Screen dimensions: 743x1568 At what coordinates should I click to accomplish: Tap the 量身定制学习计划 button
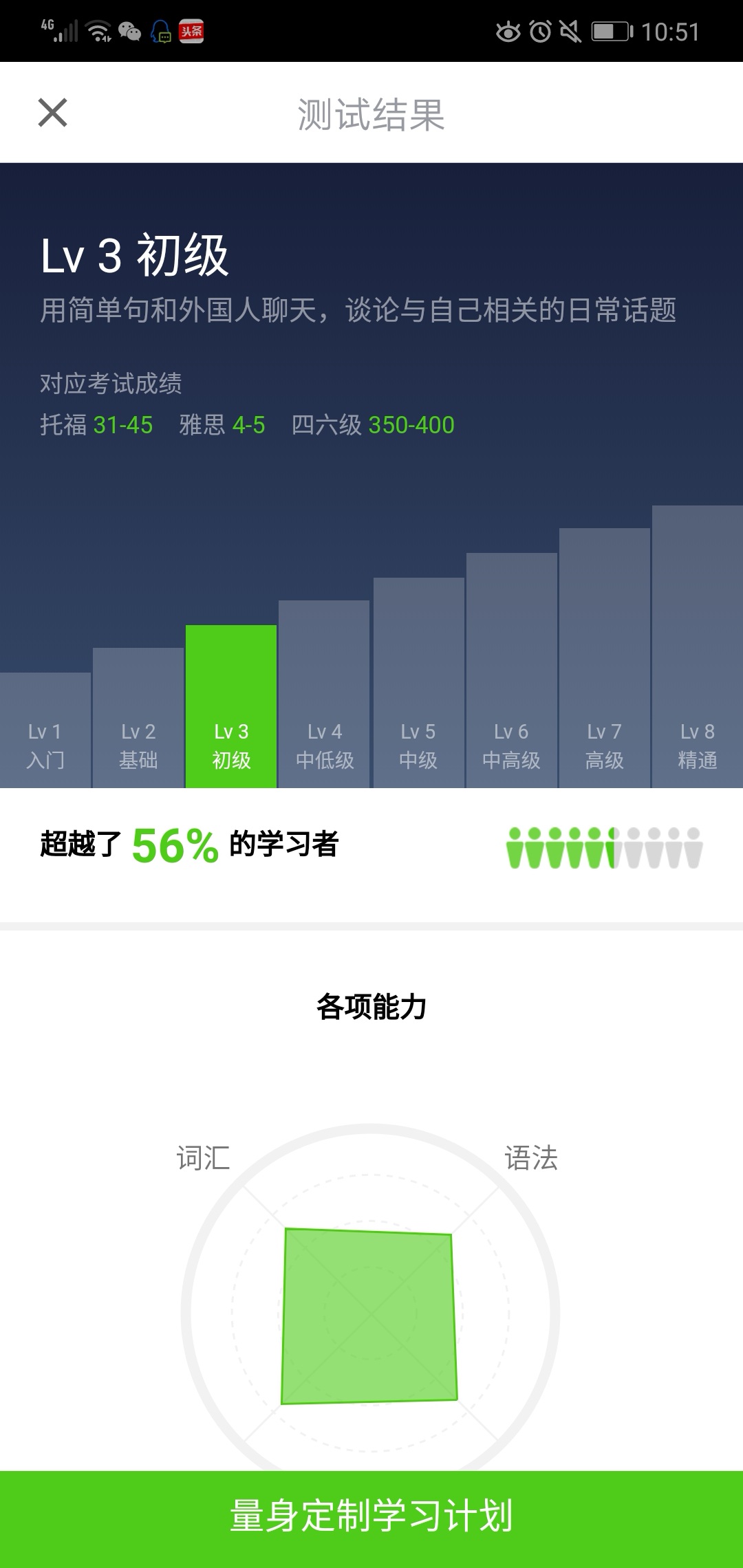(x=371, y=1519)
